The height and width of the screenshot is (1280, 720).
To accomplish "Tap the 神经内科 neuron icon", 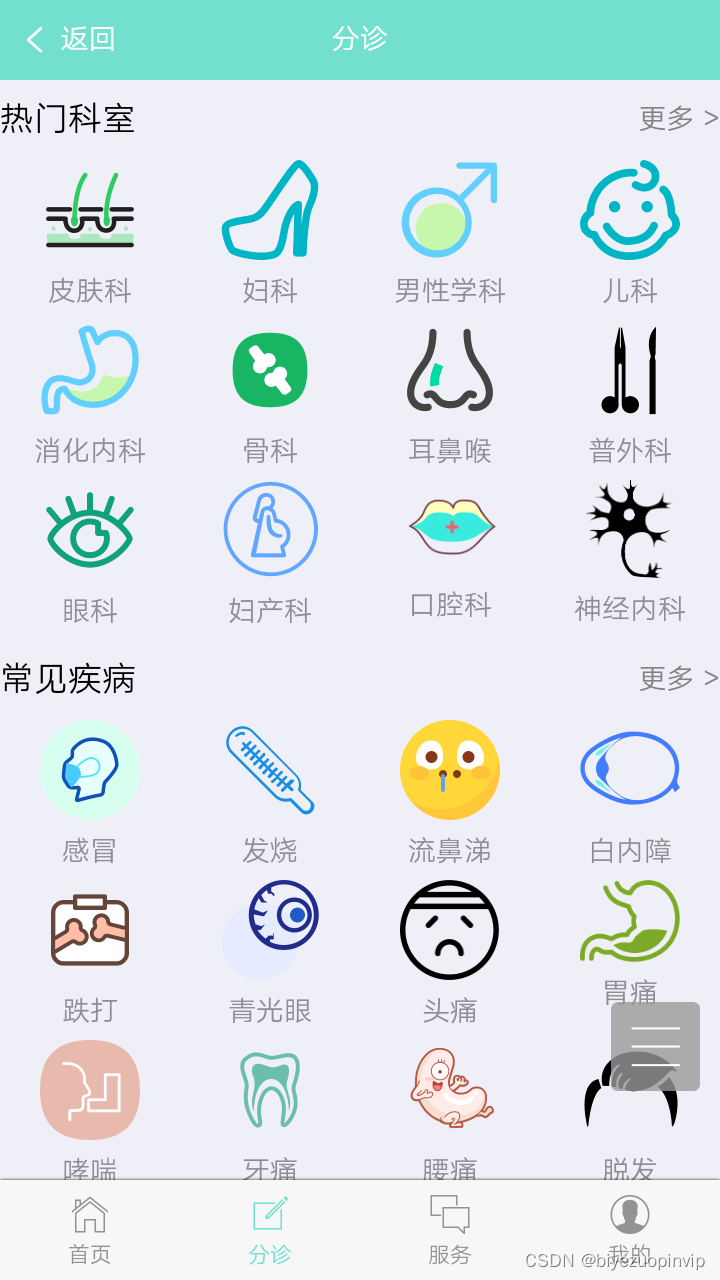I will [x=630, y=529].
